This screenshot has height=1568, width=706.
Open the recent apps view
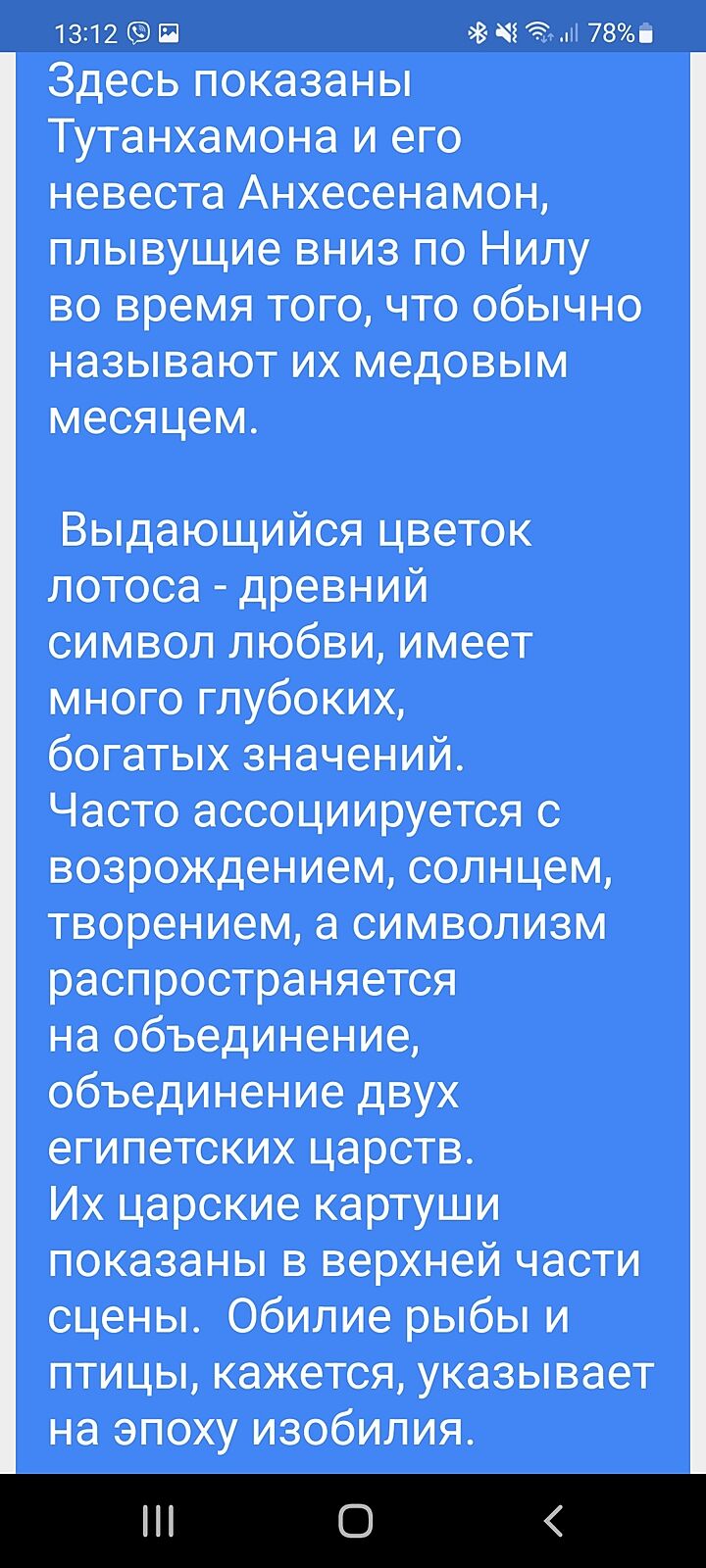[x=158, y=1521]
